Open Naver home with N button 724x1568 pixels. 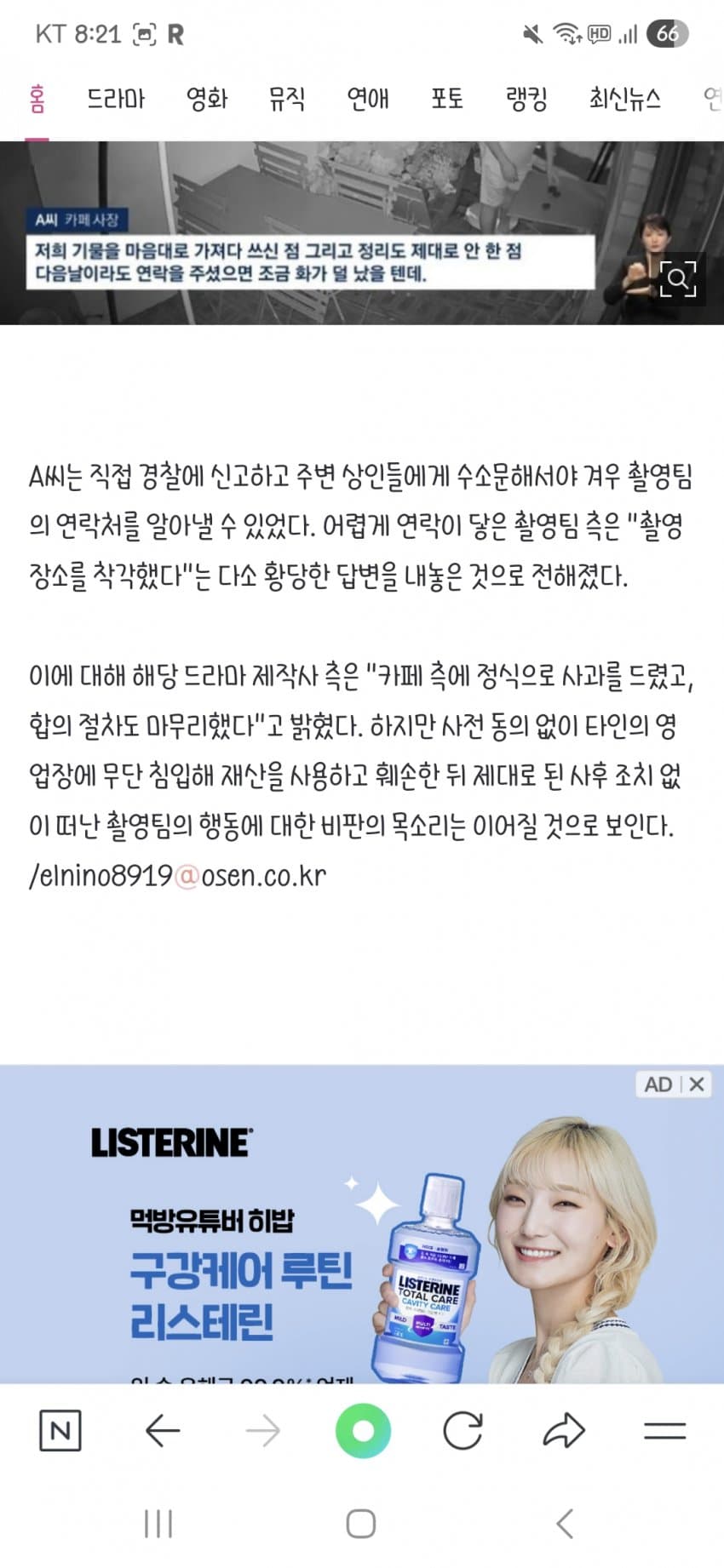(x=60, y=1431)
